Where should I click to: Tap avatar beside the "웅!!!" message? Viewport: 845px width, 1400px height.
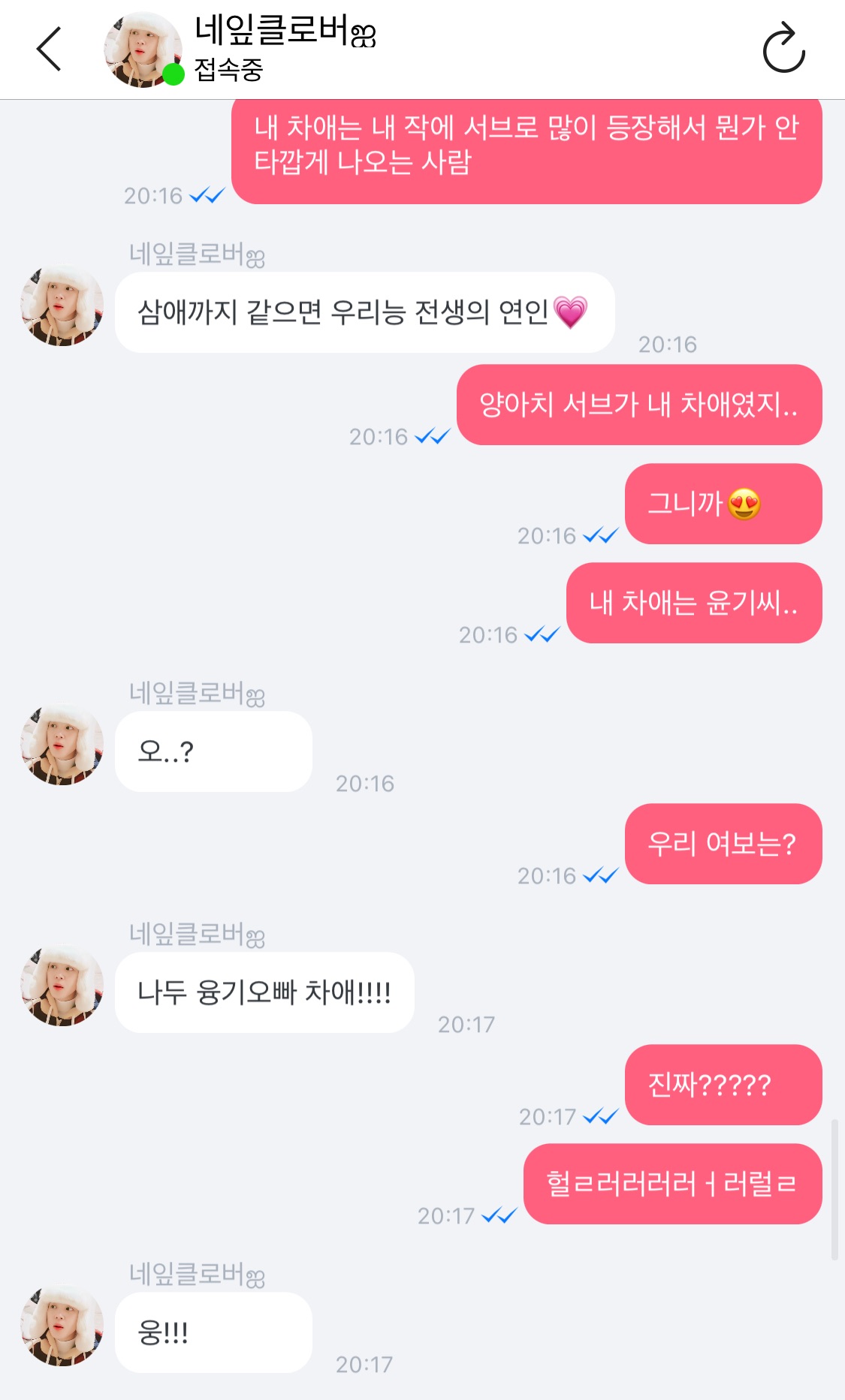[x=62, y=1326]
